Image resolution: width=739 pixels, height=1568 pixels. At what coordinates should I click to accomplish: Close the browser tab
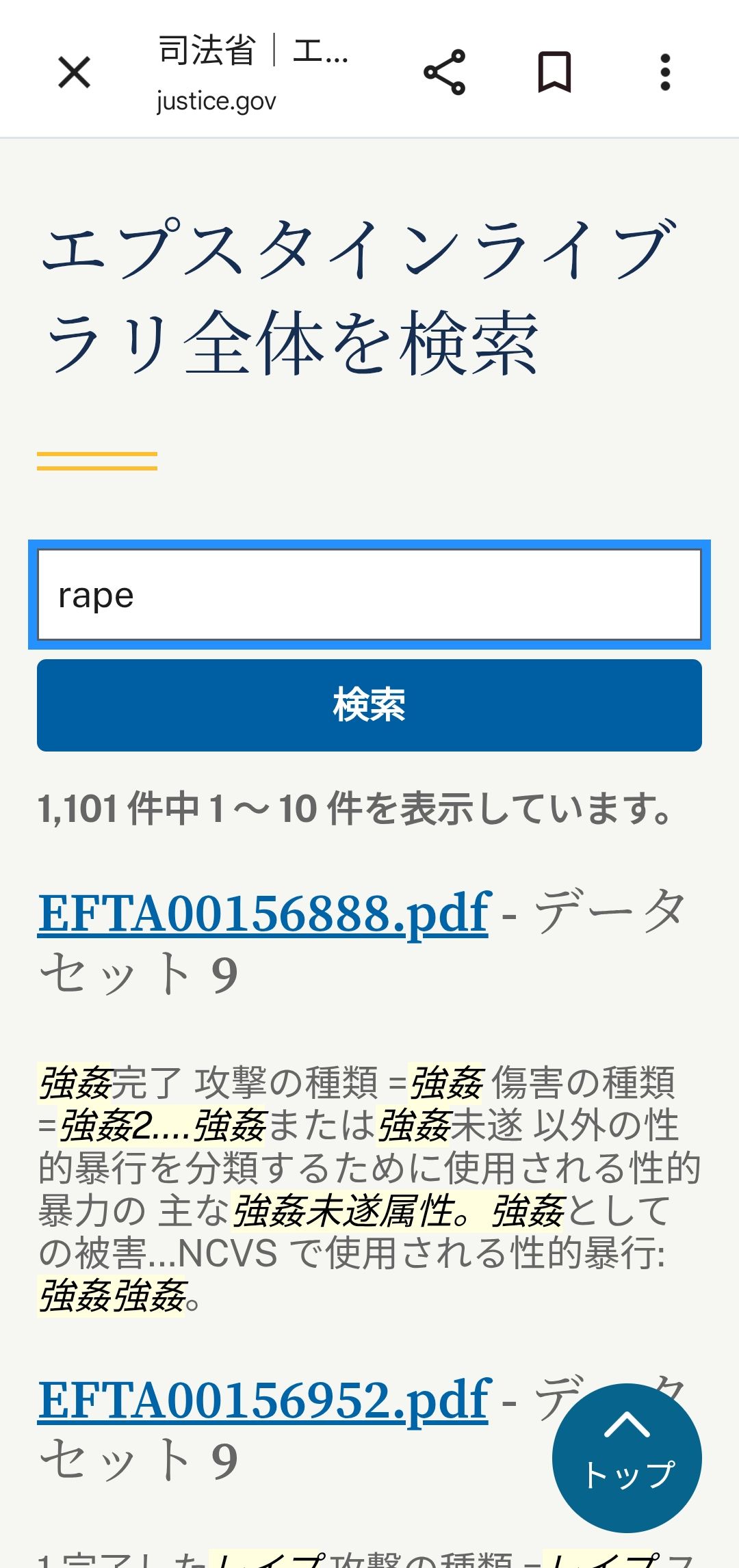point(74,72)
